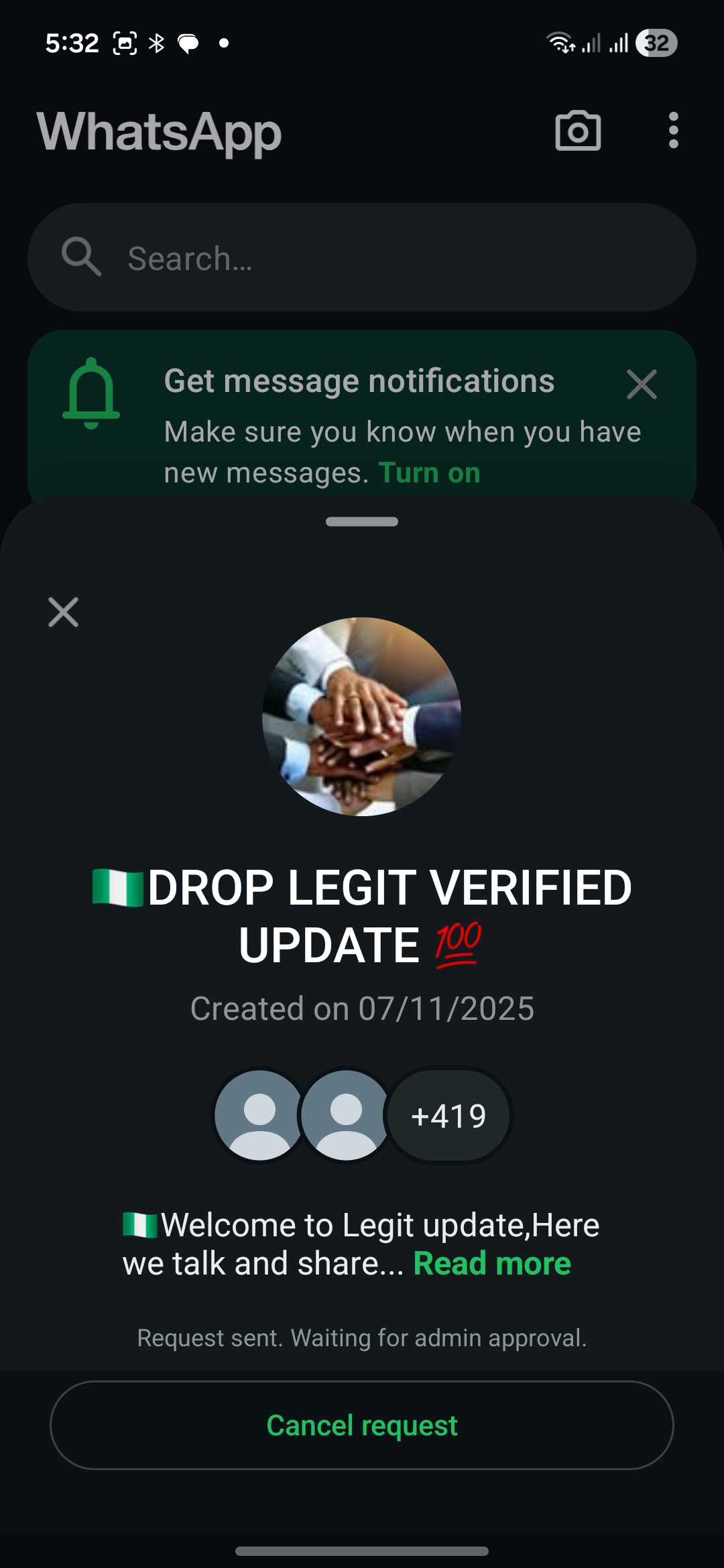
Task: Read more of the group description
Action: [492, 1264]
